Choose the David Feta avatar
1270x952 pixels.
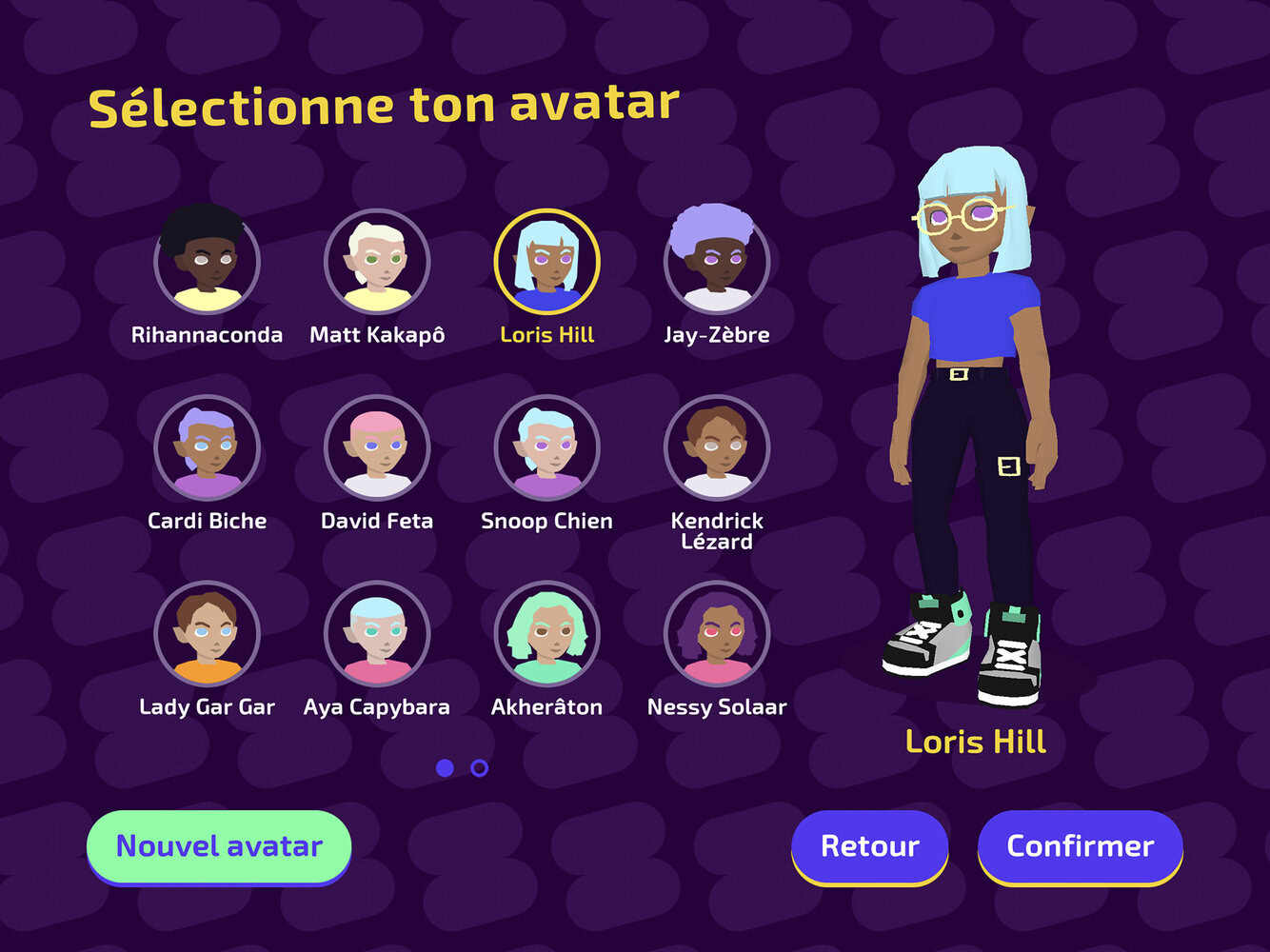tap(377, 447)
